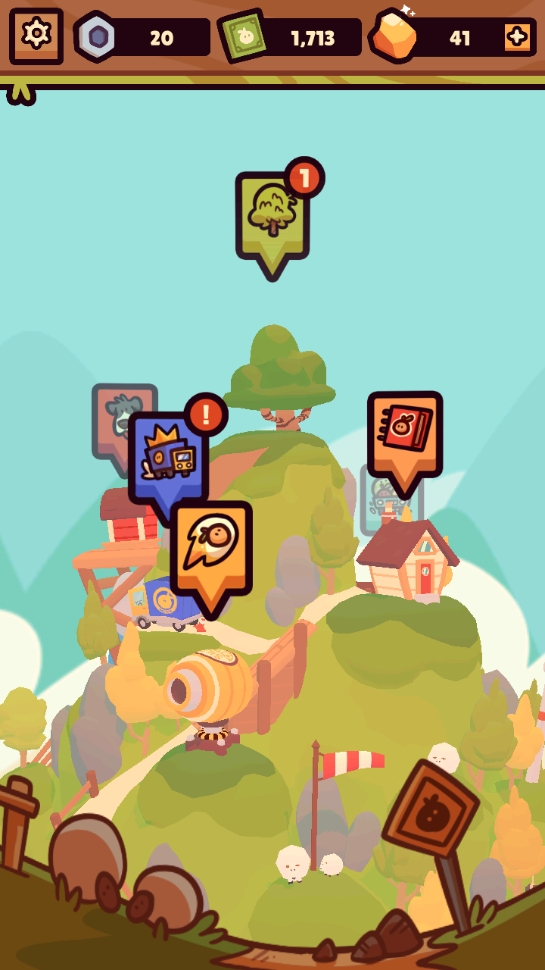This screenshot has height=970, width=545.
Task: Open the settings gear
Action: click(x=36, y=36)
